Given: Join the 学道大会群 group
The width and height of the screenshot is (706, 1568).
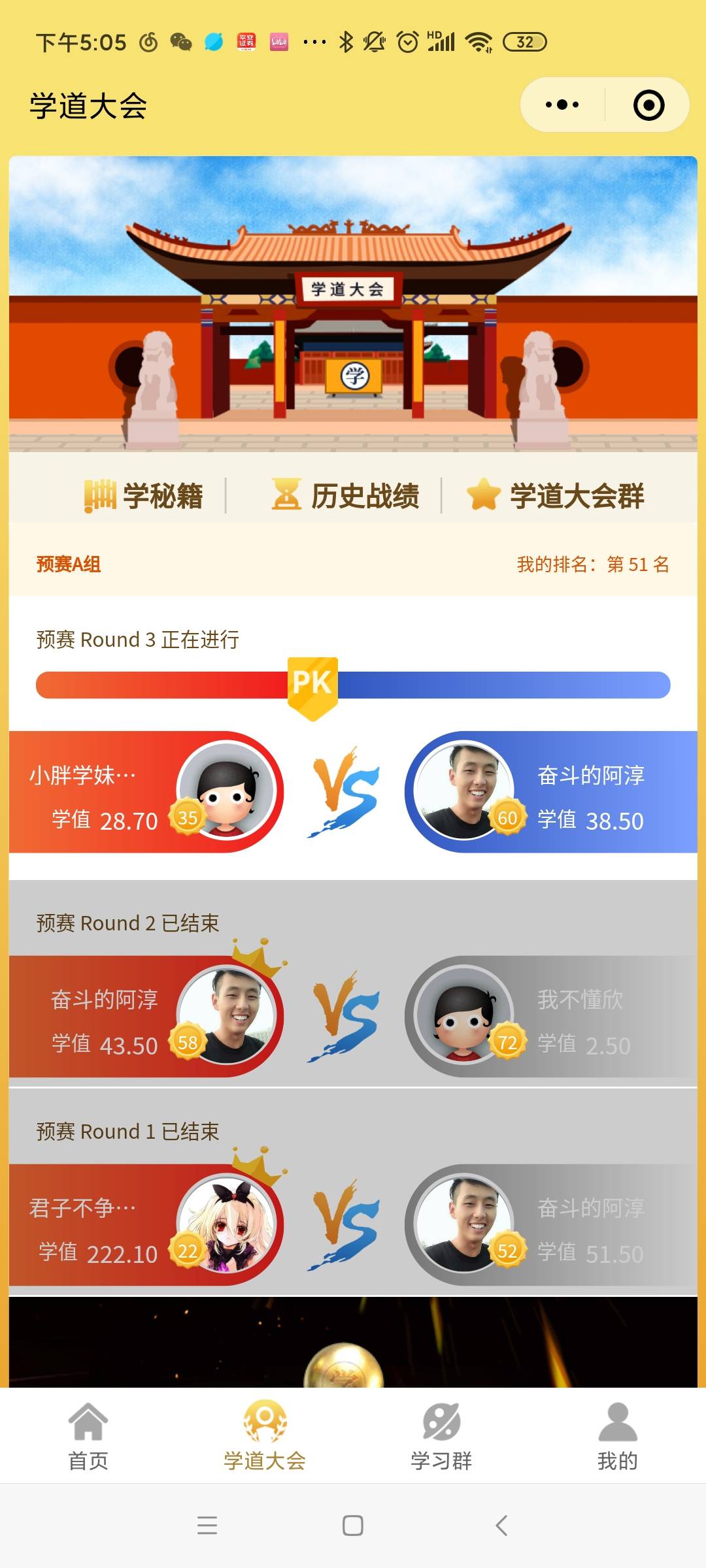Looking at the screenshot, I should (556, 496).
